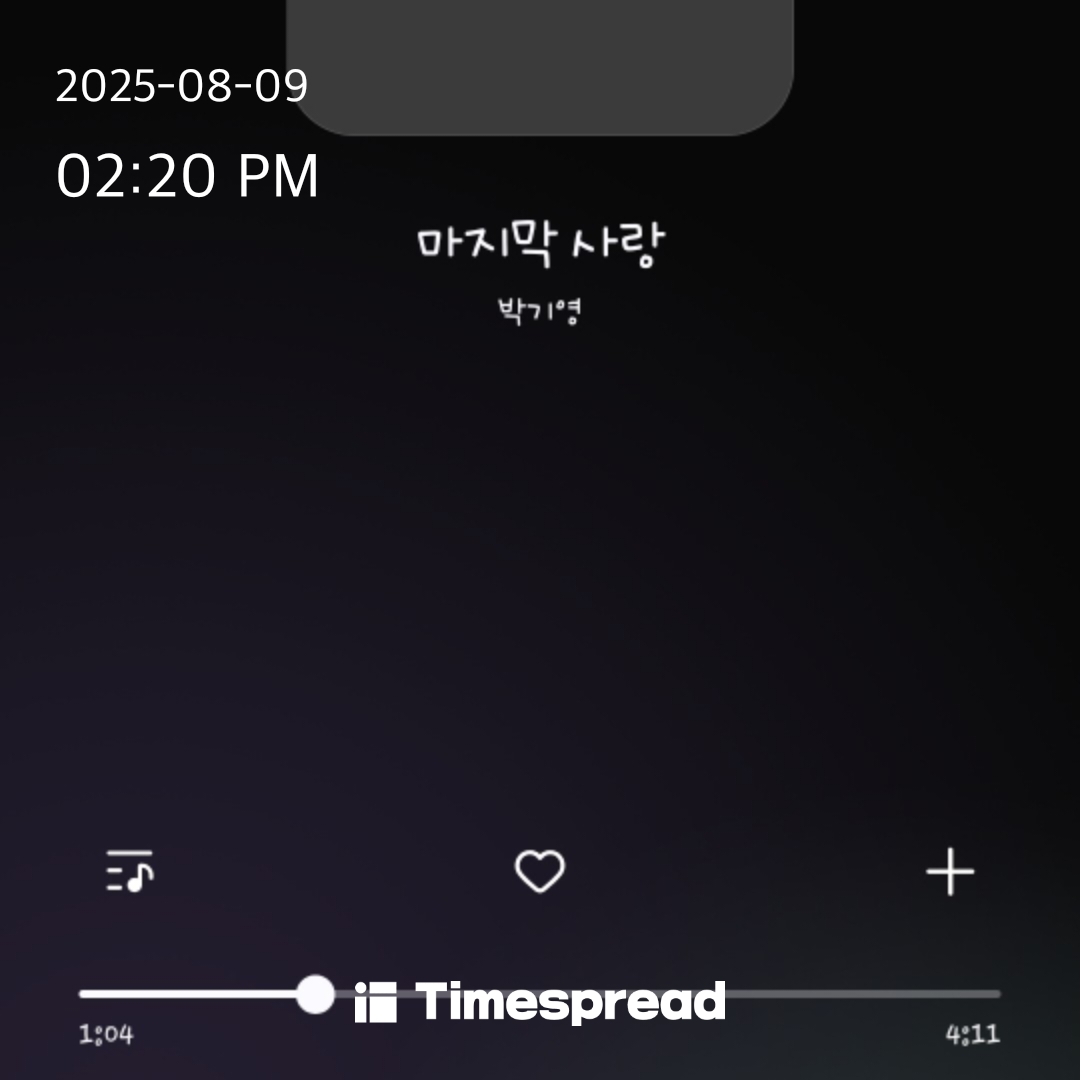Image resolution: width=1080 pixels, height=1080 pixels.
Task: Open the current playlist queue
Action: (x=130, y=871)
